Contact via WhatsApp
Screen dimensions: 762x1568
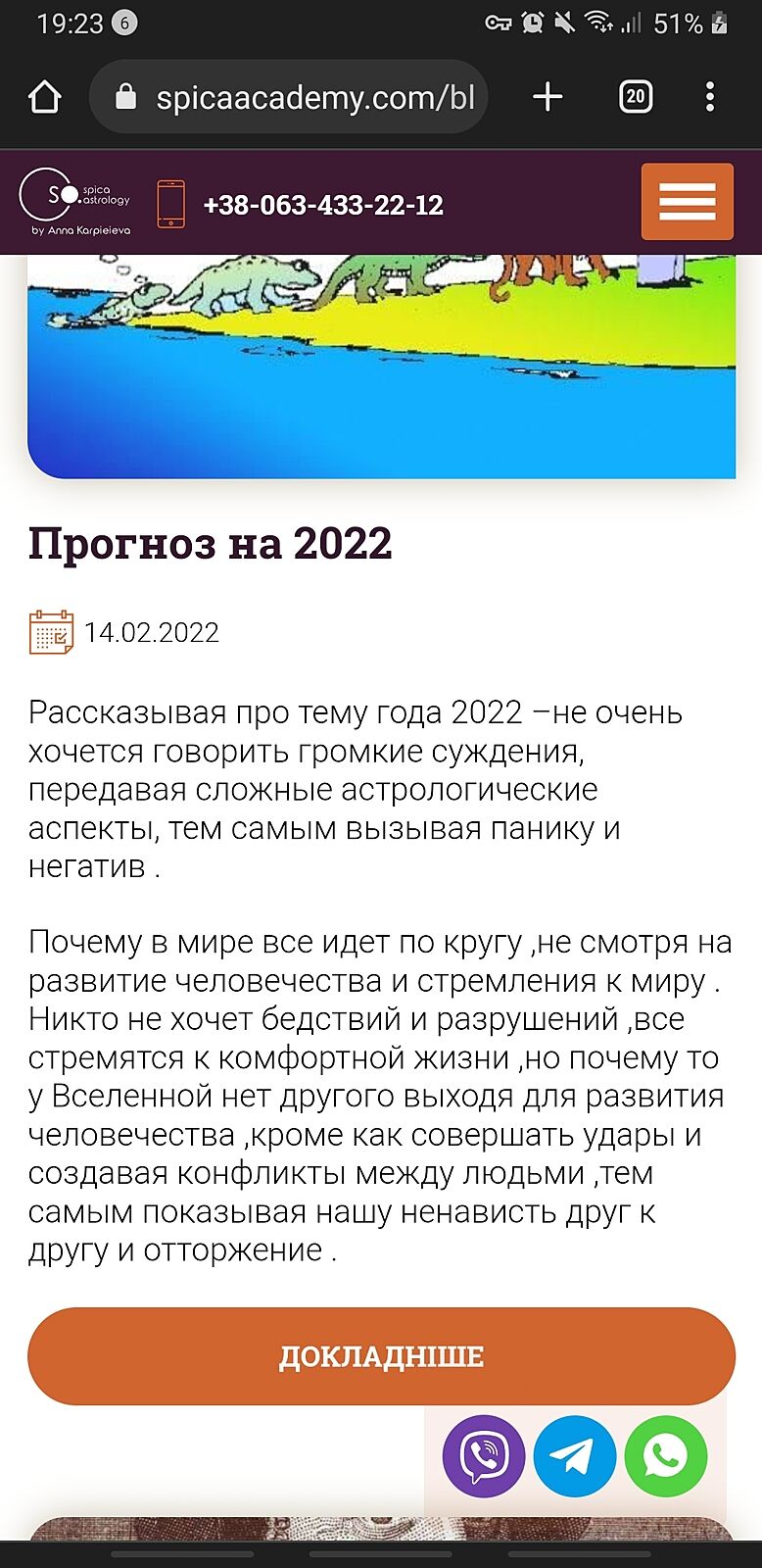666,1456
